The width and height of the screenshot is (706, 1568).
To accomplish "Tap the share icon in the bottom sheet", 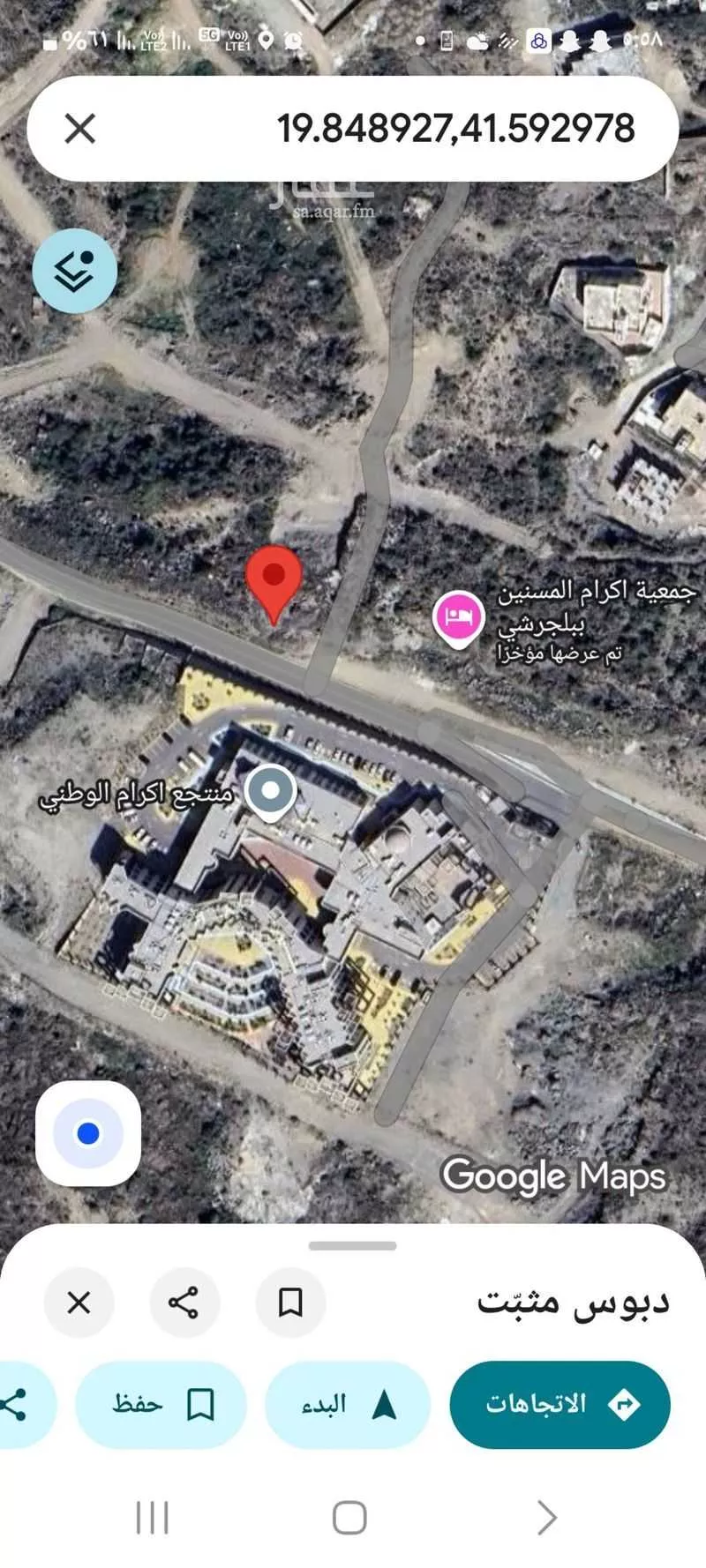I will 184,1302.
